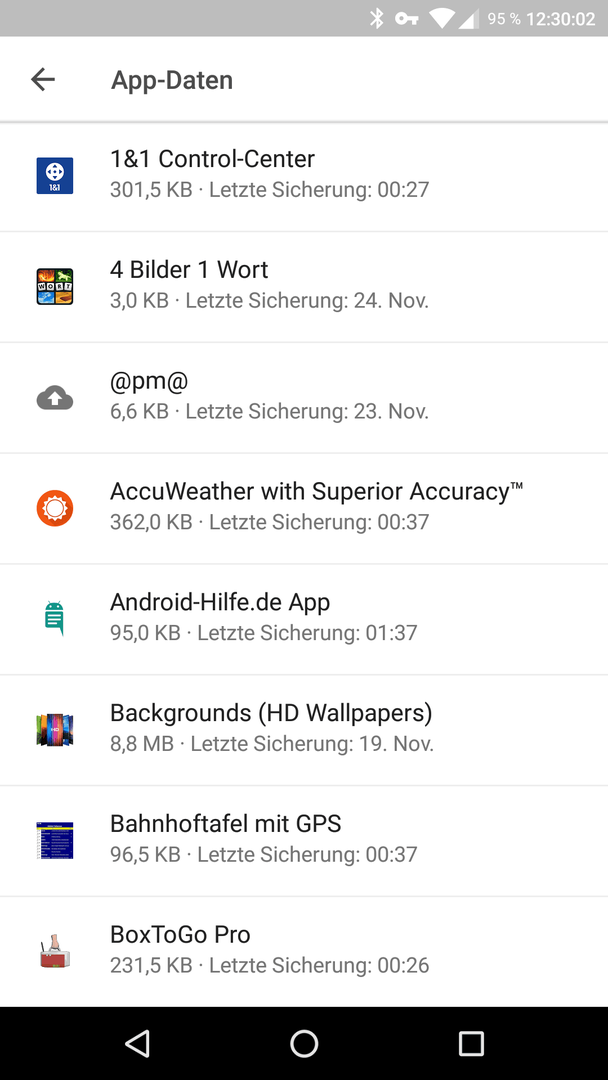Open recent apps from navigation bar
The height and width of the screenshot is (1080, 608).
[471, 1043]
